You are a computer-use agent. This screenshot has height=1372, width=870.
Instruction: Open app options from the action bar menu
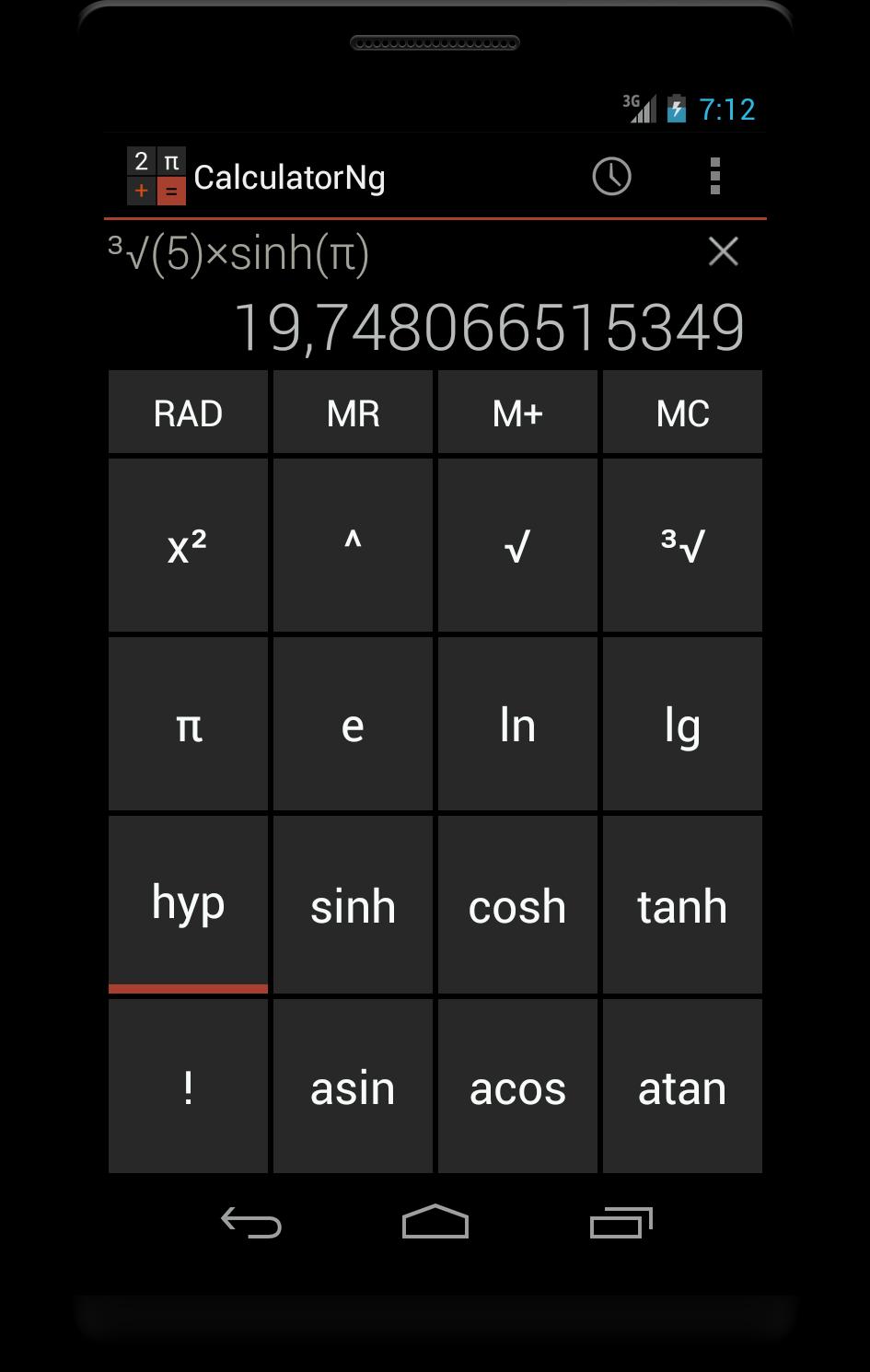[715, 176]
